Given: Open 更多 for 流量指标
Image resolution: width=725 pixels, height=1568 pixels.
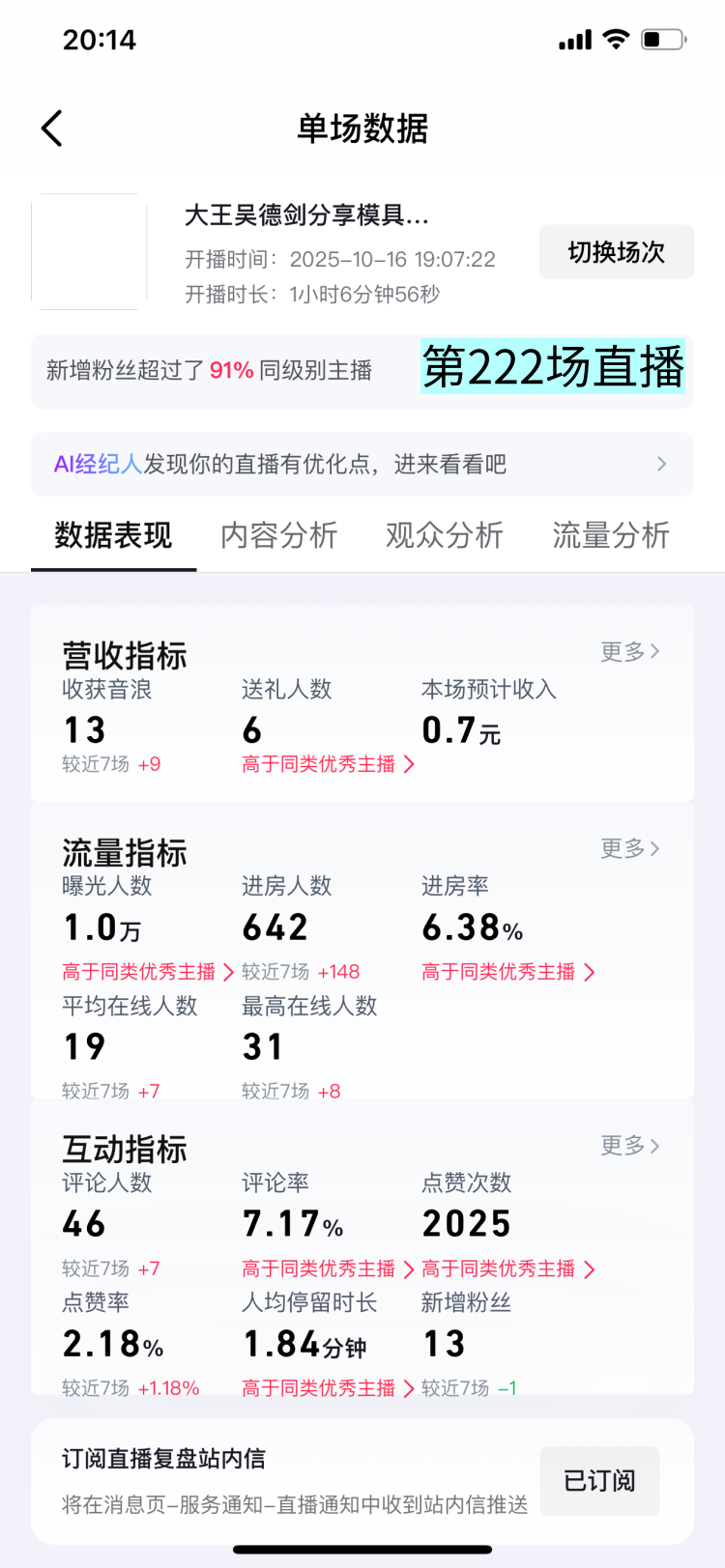Looking at the screenshot, I should pyautogui.click(x=630, y=849).
